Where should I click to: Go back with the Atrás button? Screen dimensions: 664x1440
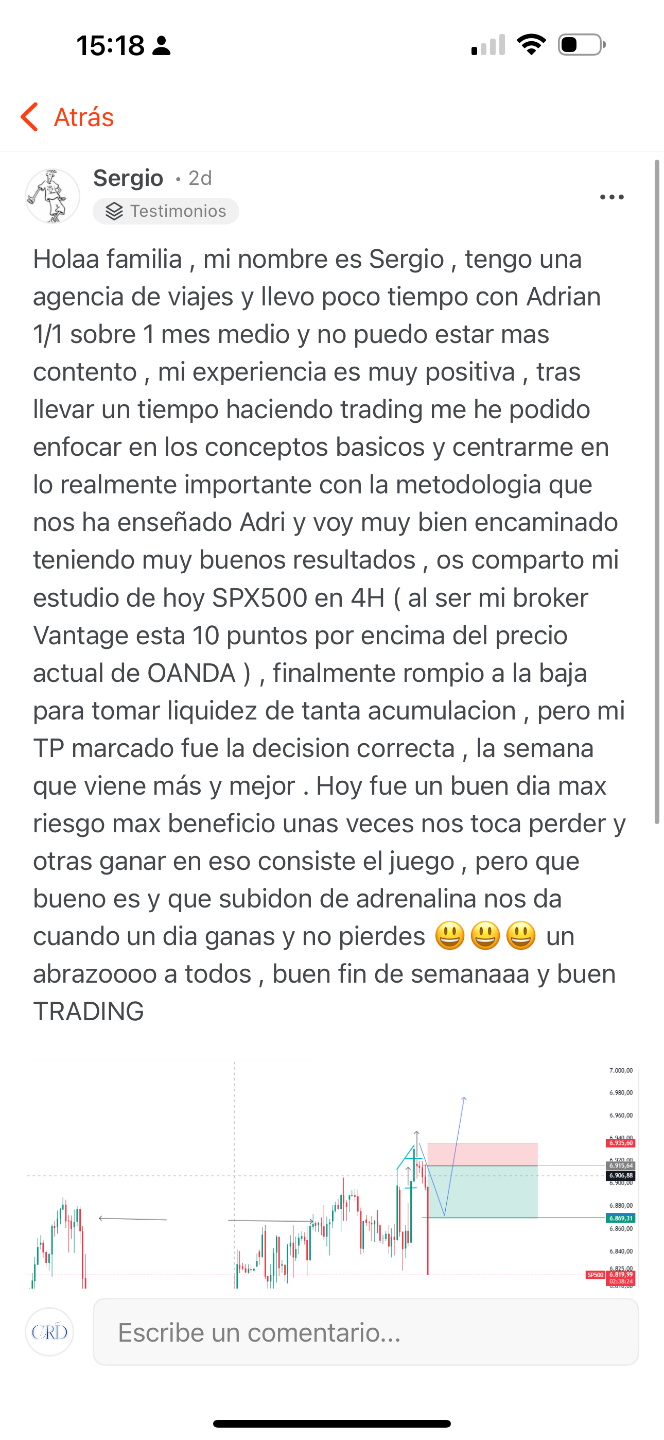(67, 117)
